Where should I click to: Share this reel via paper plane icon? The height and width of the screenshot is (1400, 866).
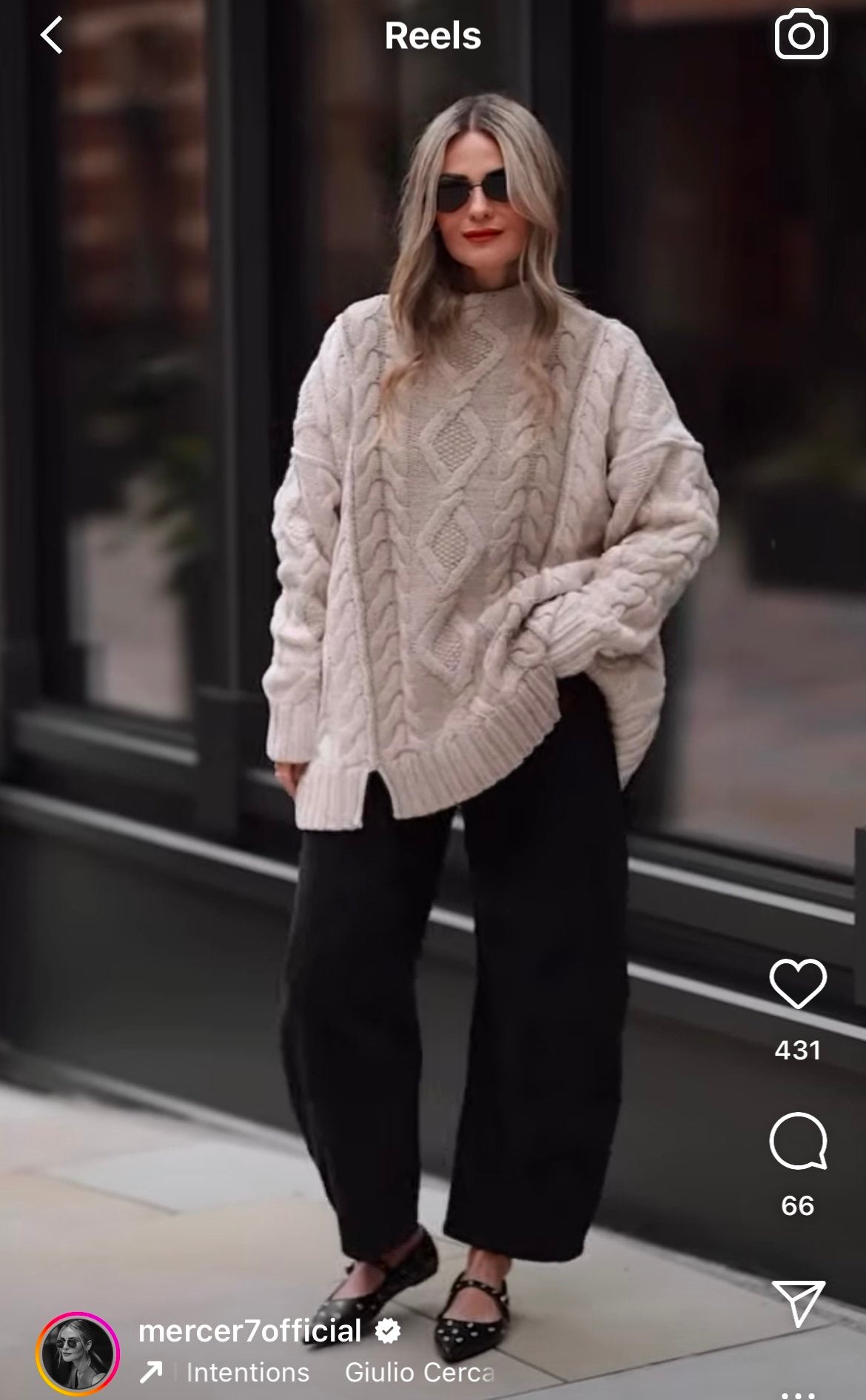pyautogui.click(x=797, y=1302)
